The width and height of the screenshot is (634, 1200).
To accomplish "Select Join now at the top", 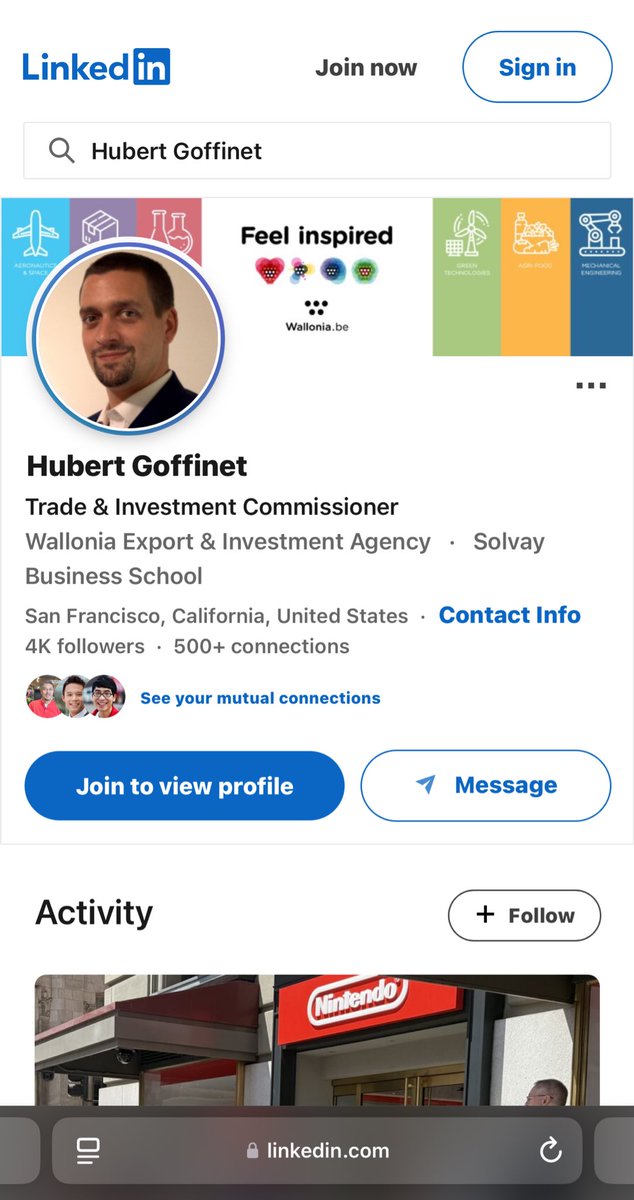I will [366, 68].
